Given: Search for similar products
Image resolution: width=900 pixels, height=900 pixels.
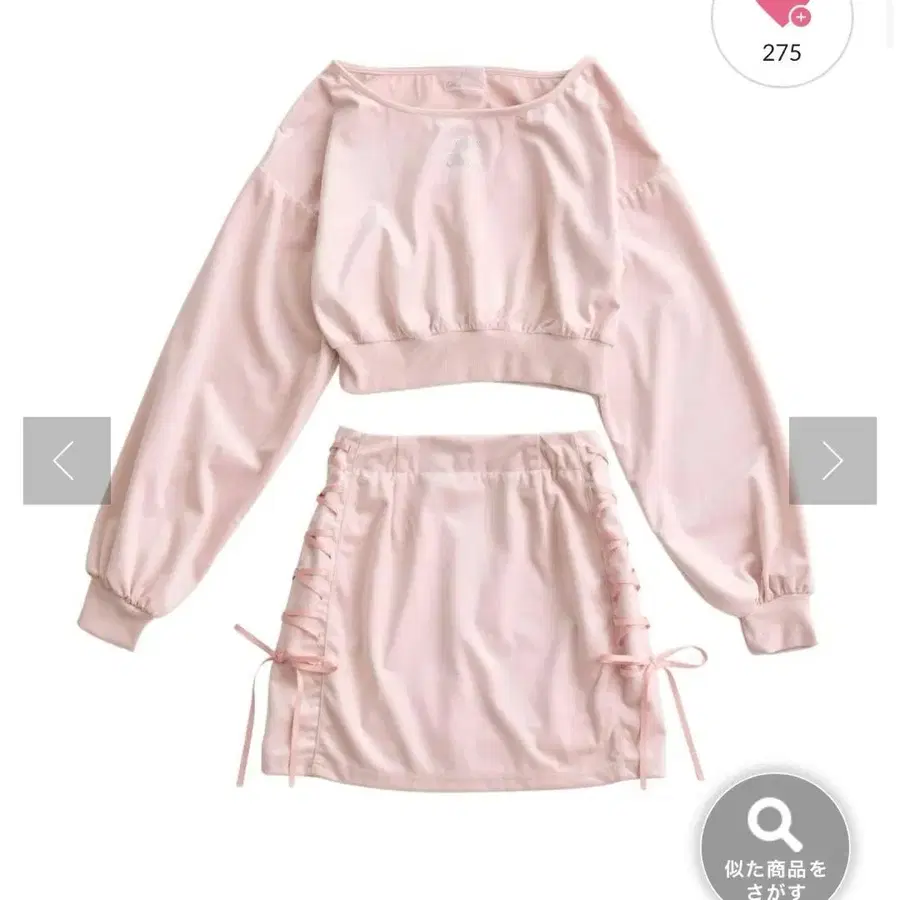Looking at the screenshot, I should point(774,836).
